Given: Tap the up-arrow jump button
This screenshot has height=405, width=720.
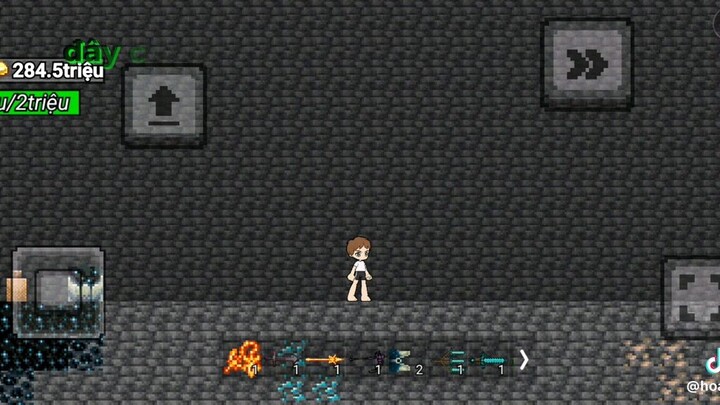Looking at the screenshot, I should click(164, 105).
